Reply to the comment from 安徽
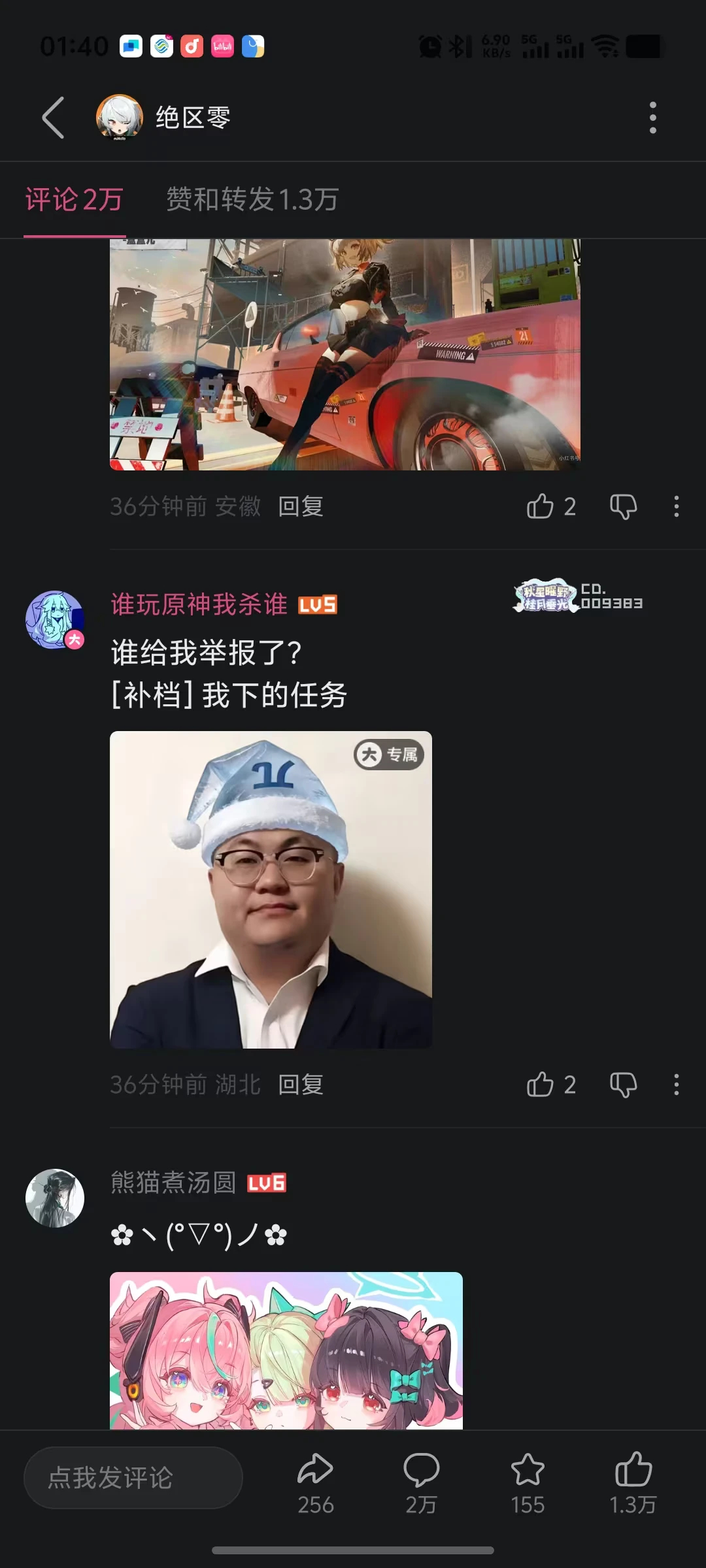This screenshot has width=706, height=1568. [x=301, y=506]
